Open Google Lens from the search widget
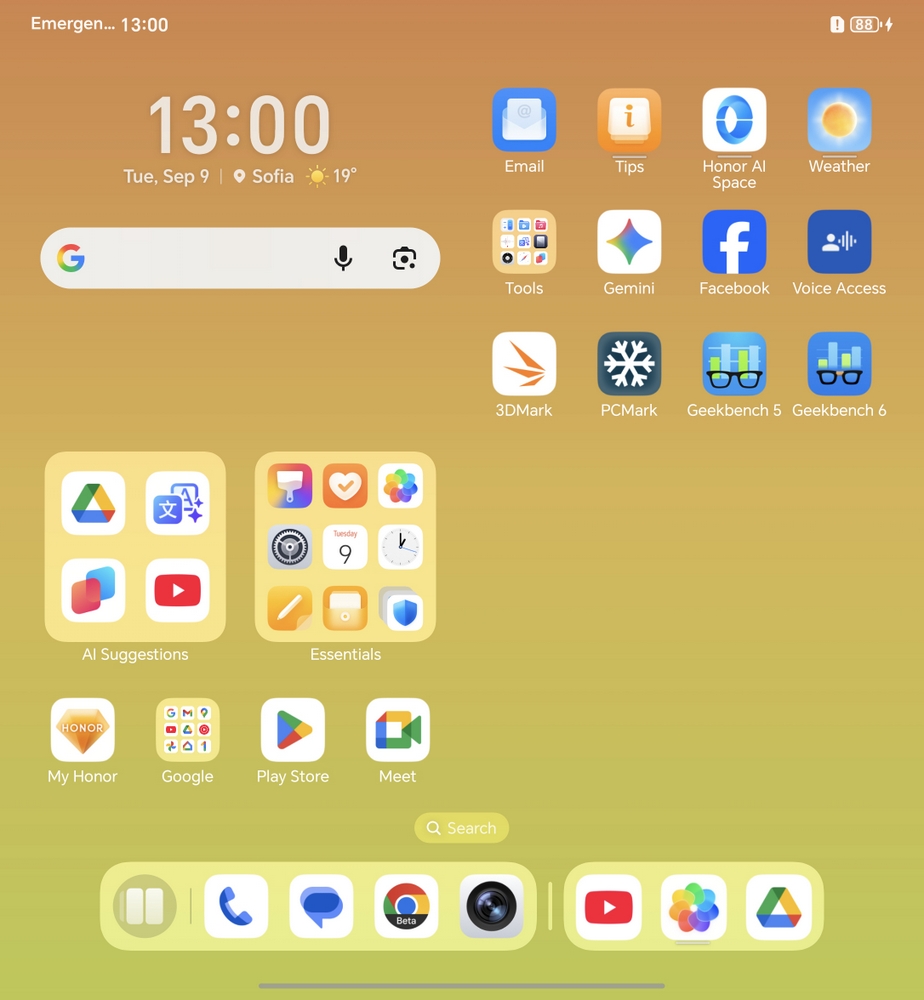Viewport: 924px width, 1000px height. pyautogui.click(x=404, y=259)
